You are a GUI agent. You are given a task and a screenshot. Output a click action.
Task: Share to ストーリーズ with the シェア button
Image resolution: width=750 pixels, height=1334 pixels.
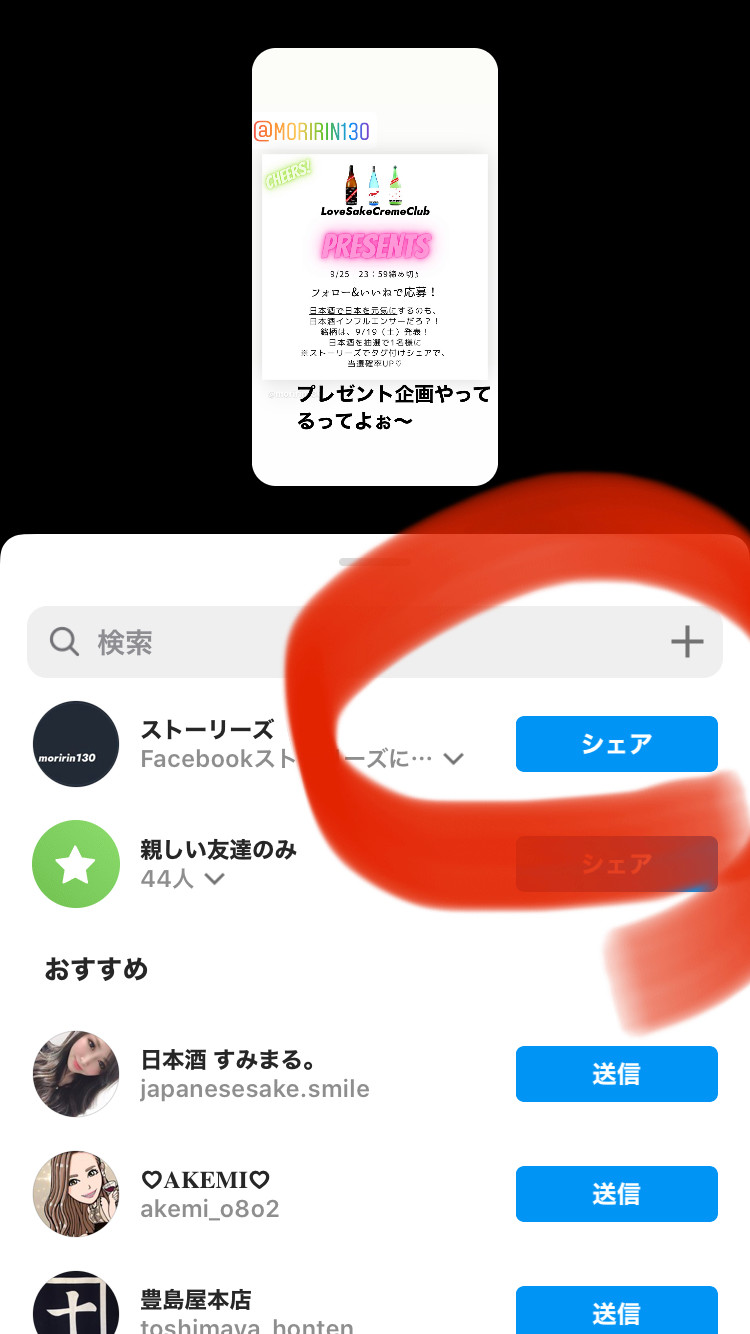click(x=617, y=744)
